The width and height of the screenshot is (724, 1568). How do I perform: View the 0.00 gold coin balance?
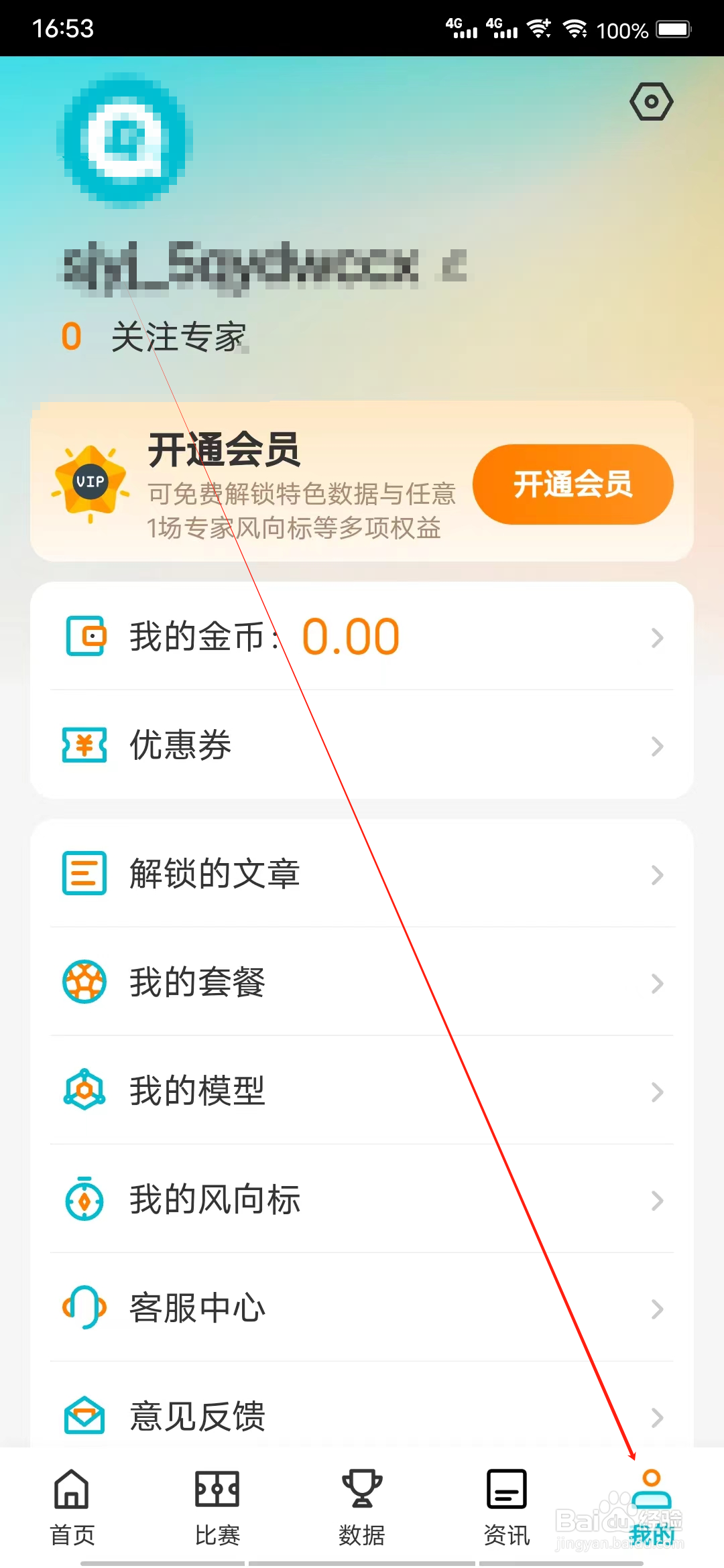tap(349, 636)
